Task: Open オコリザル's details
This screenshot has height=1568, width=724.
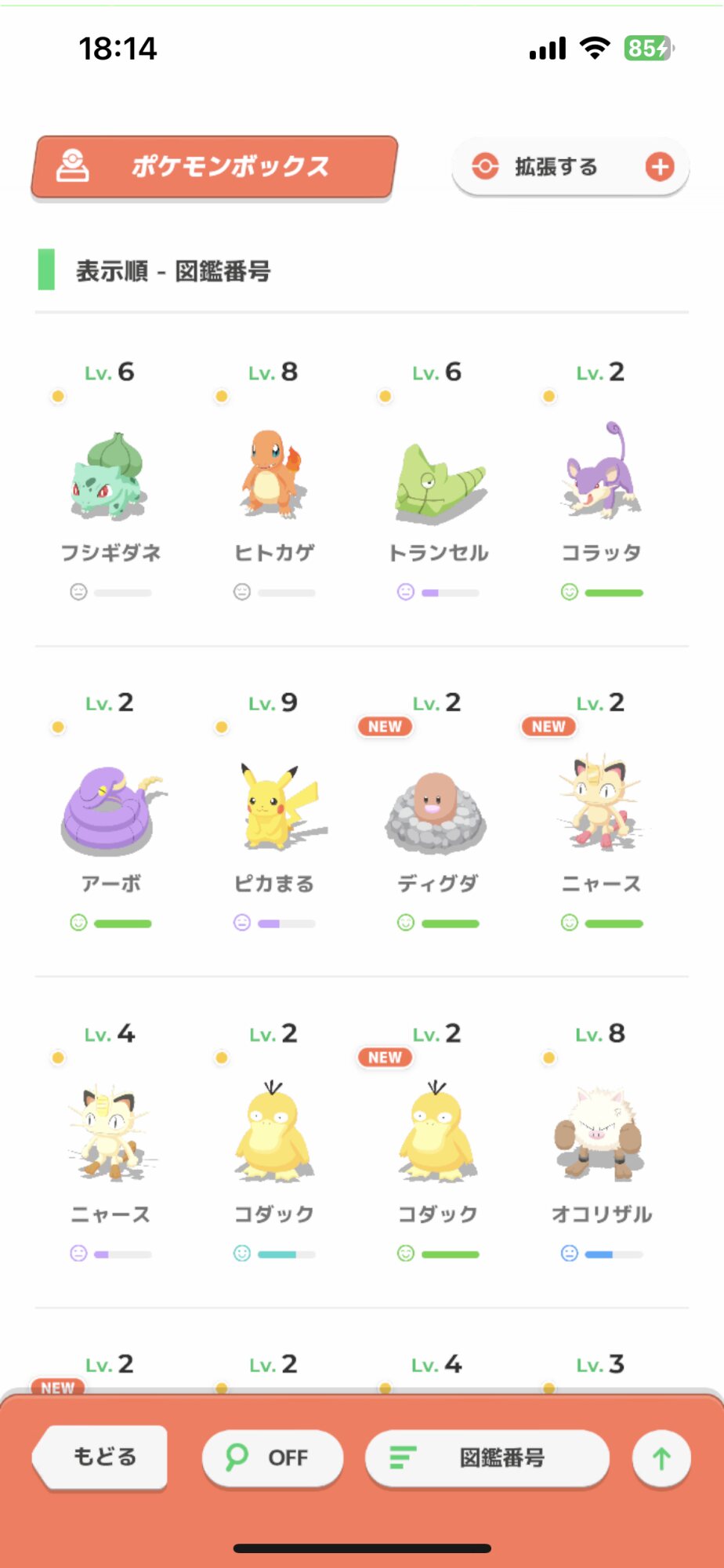Action: coord(601,1138)
